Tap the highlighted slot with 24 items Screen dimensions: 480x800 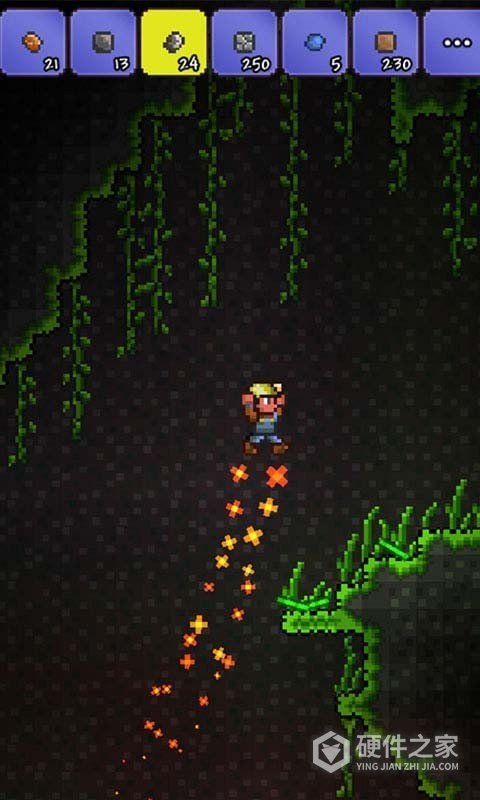tap(174, 42)
